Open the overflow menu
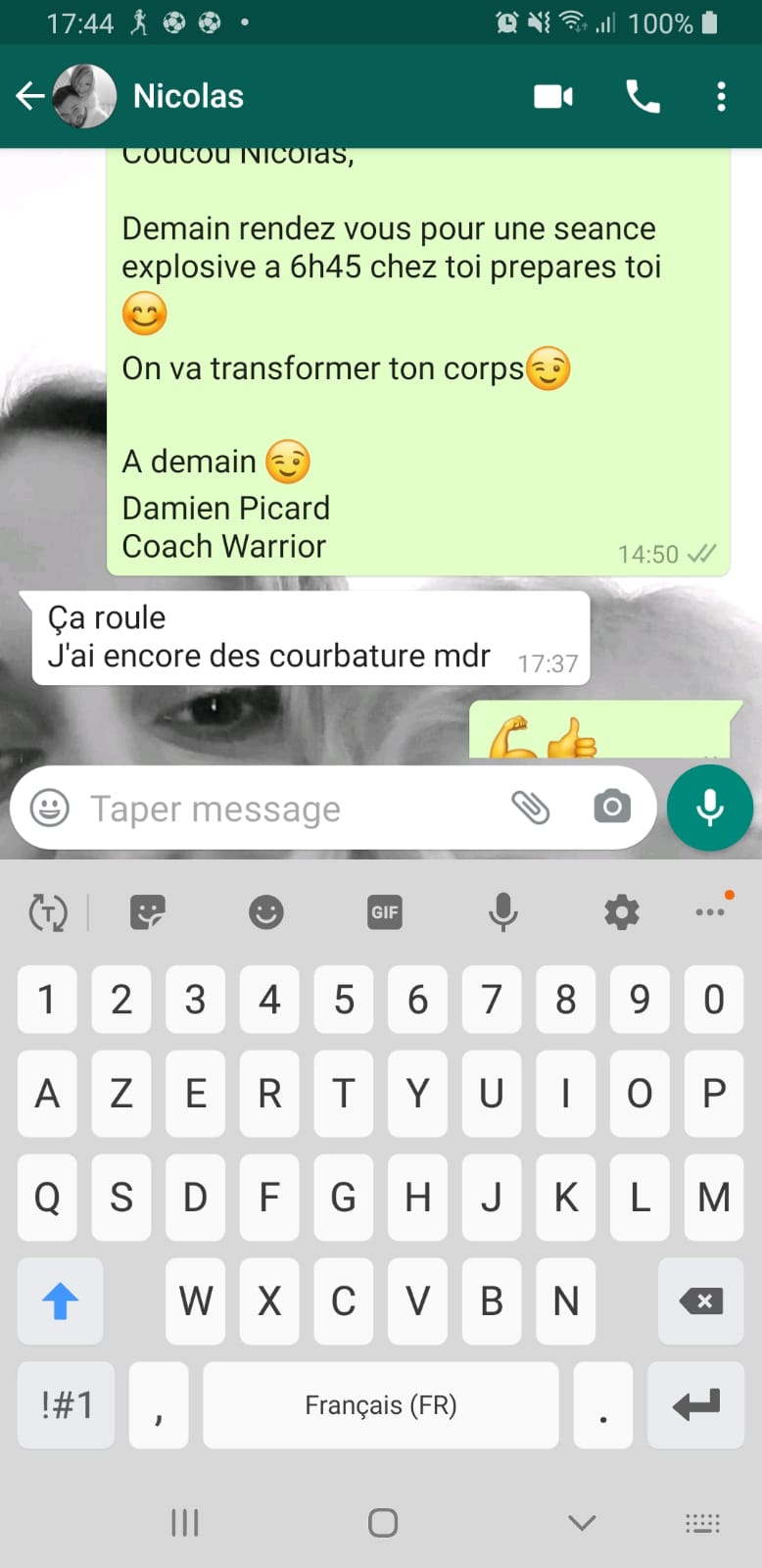This screenshot has height=1568, width=762. click(721, 96)
